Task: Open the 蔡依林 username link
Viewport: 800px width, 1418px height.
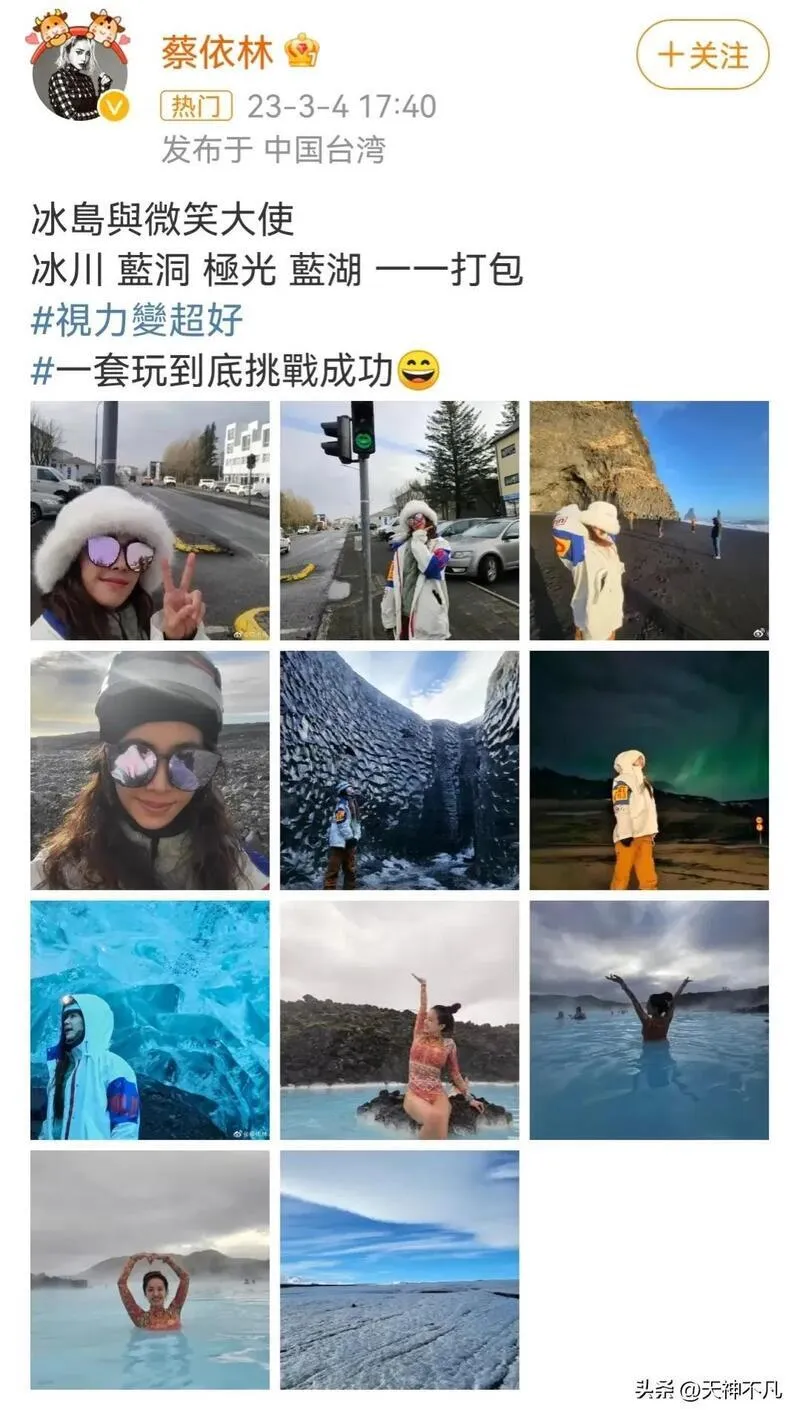Action: coord(217,53)
